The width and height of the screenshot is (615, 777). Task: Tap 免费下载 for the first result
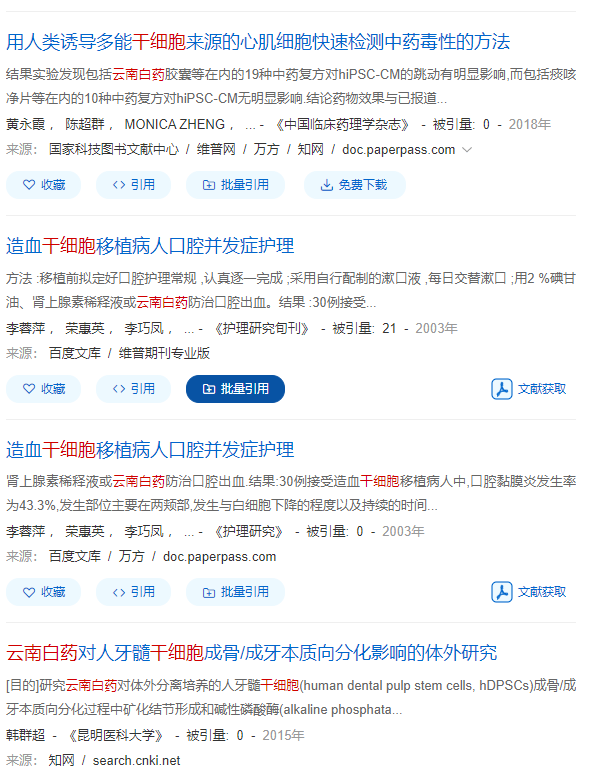point(354,185)
